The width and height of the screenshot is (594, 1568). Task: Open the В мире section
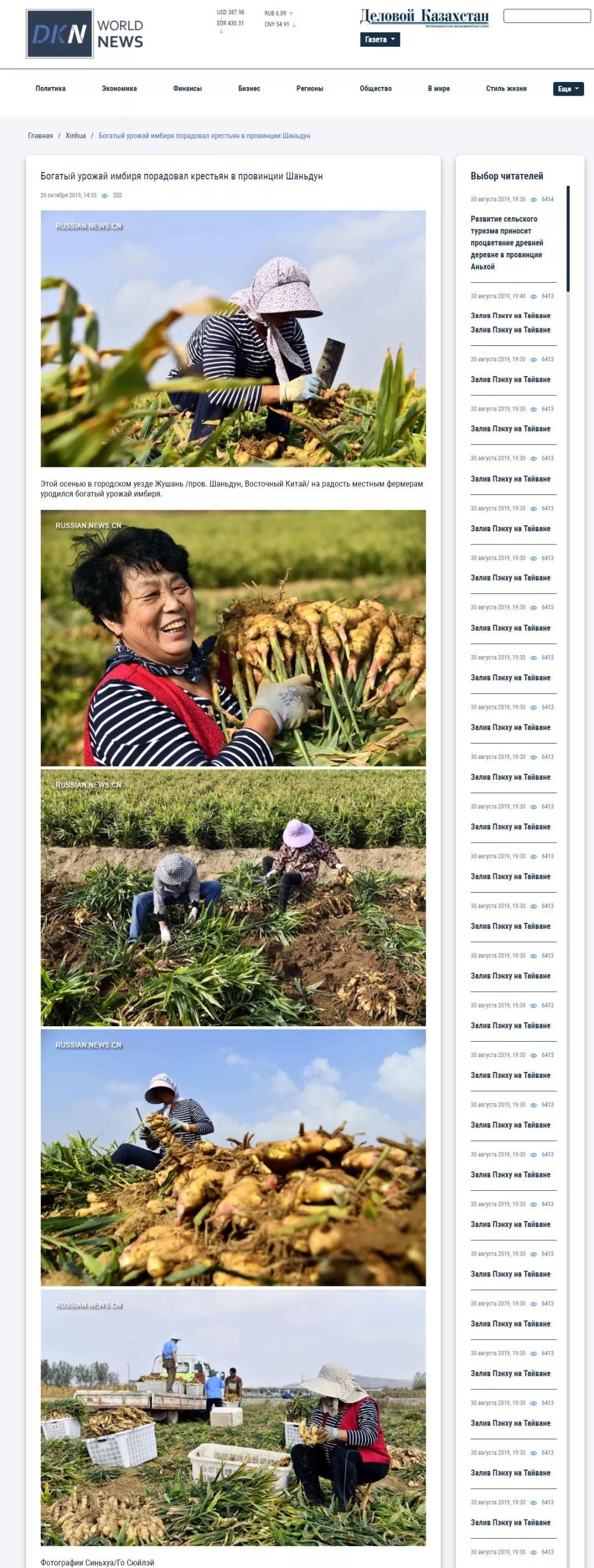pos(439,89)
